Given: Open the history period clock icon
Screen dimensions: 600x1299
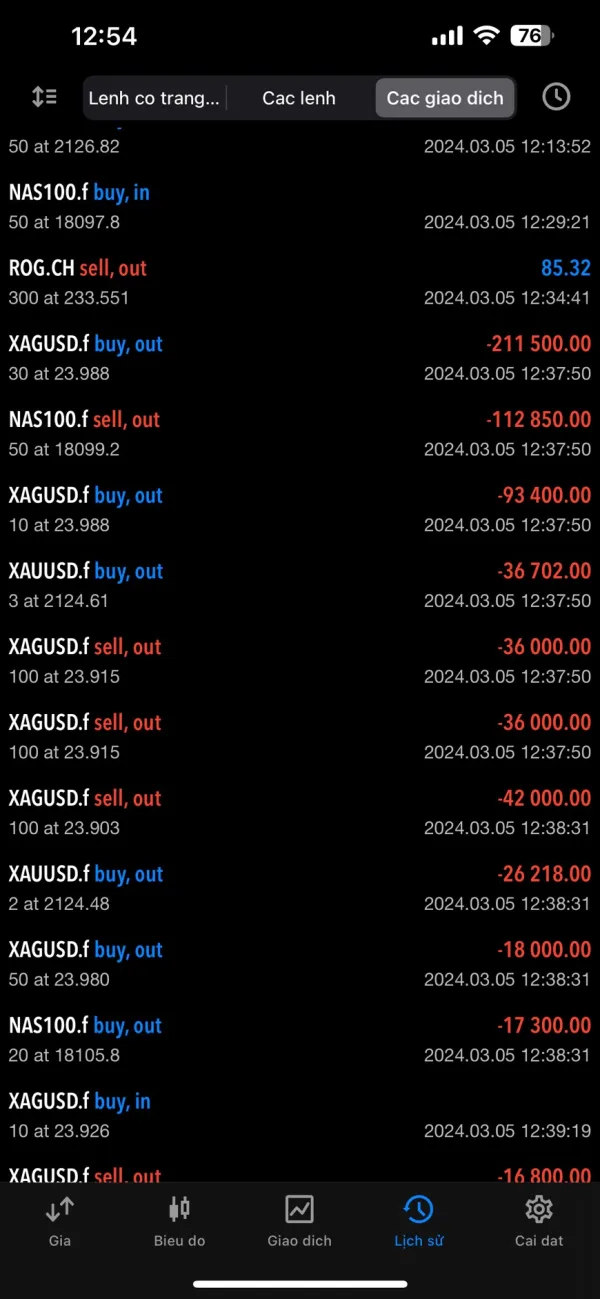Looking at the screenshot, I should pos(556,97).
